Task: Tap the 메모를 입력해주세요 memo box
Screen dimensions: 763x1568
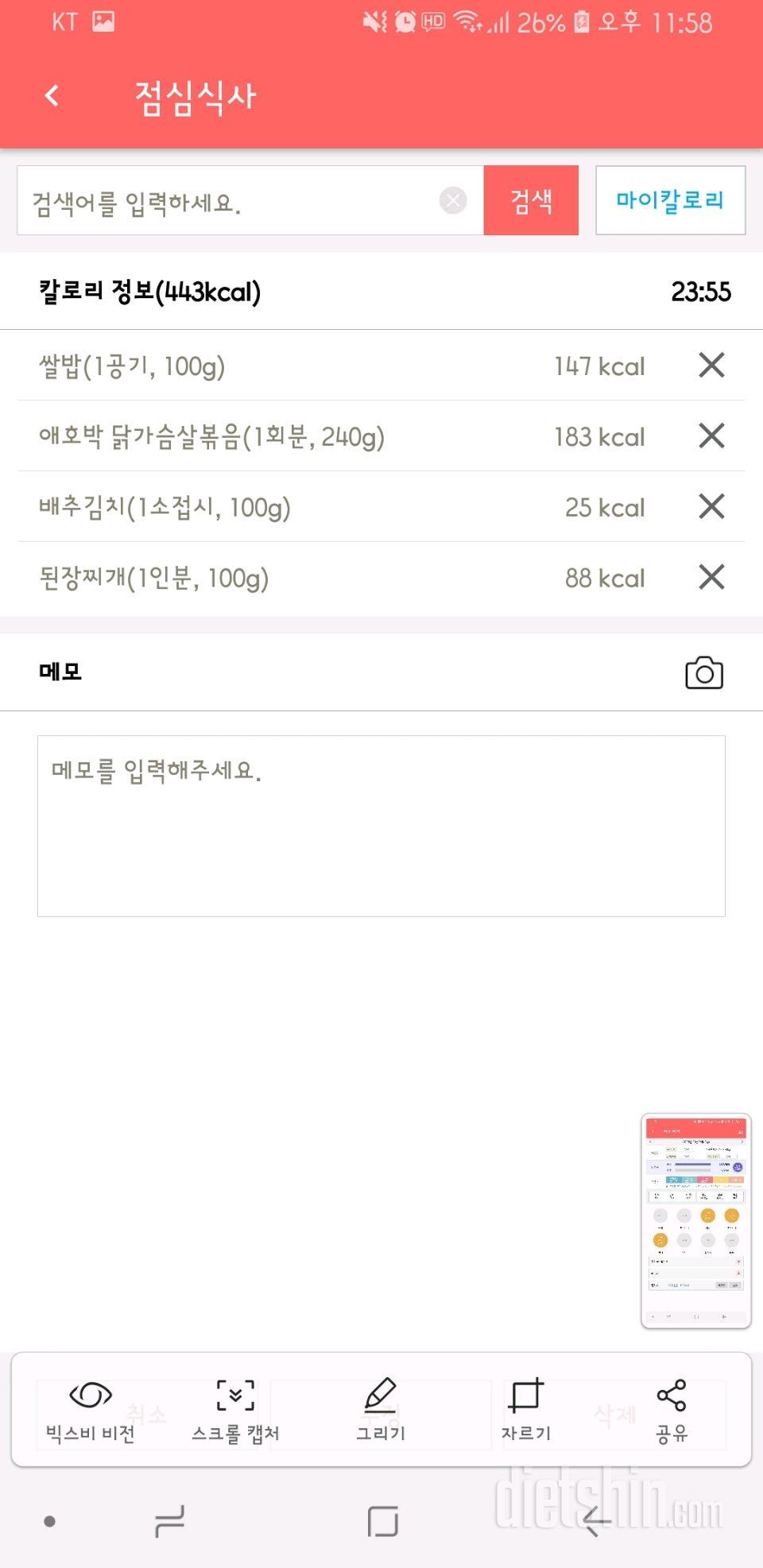Action: coord(381,826)
